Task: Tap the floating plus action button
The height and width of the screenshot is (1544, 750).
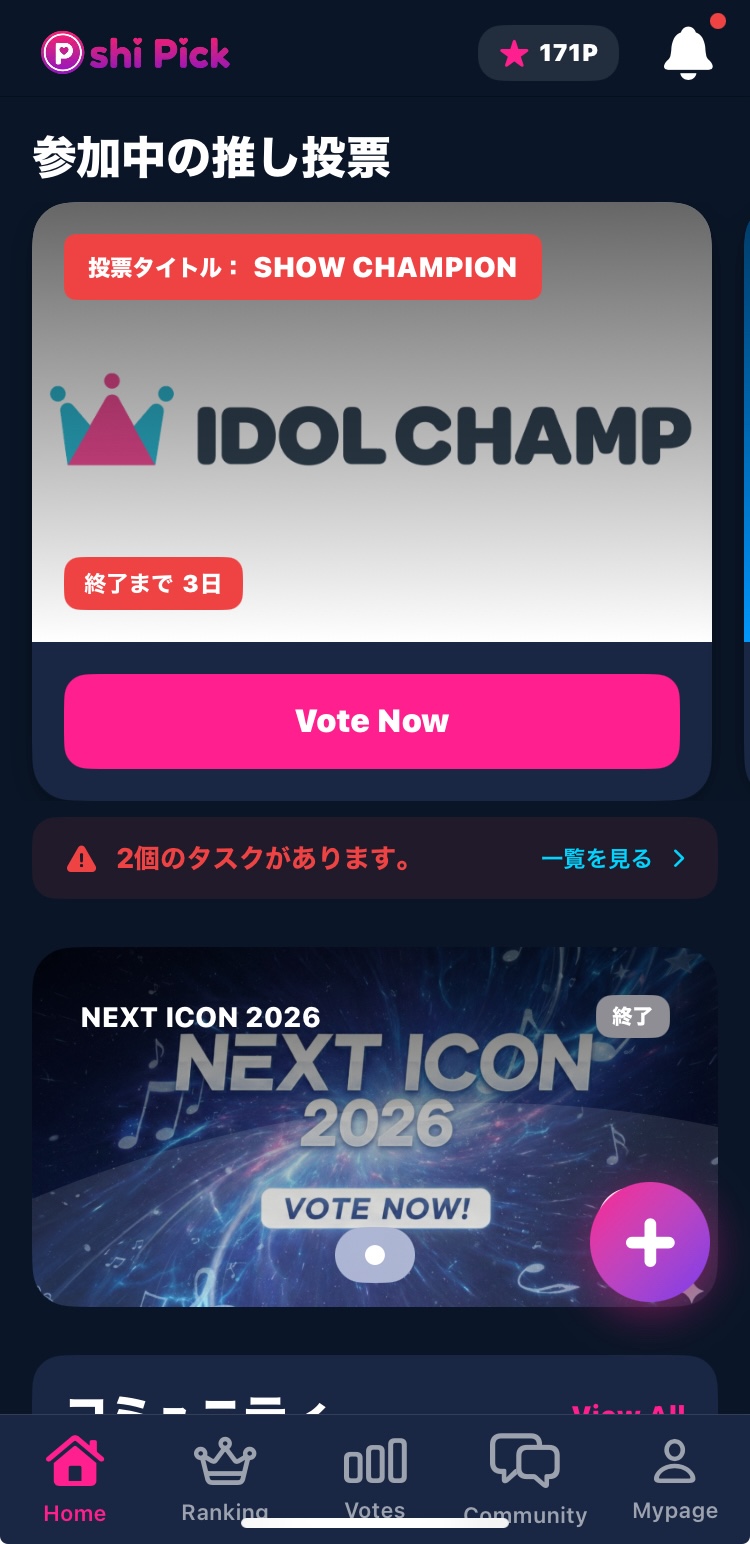Action: (650, 1242)
